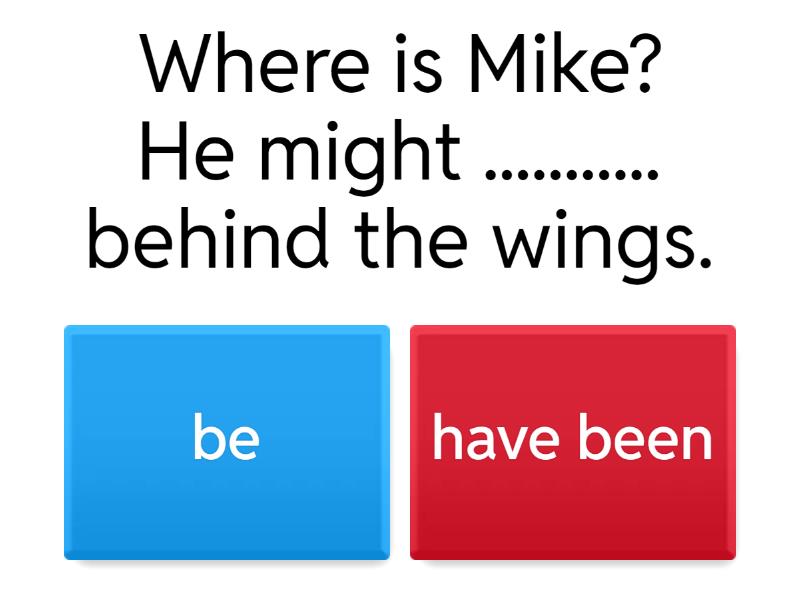Select the answer 'be'
The image size is (800, 600).
[x=227, y=441]
